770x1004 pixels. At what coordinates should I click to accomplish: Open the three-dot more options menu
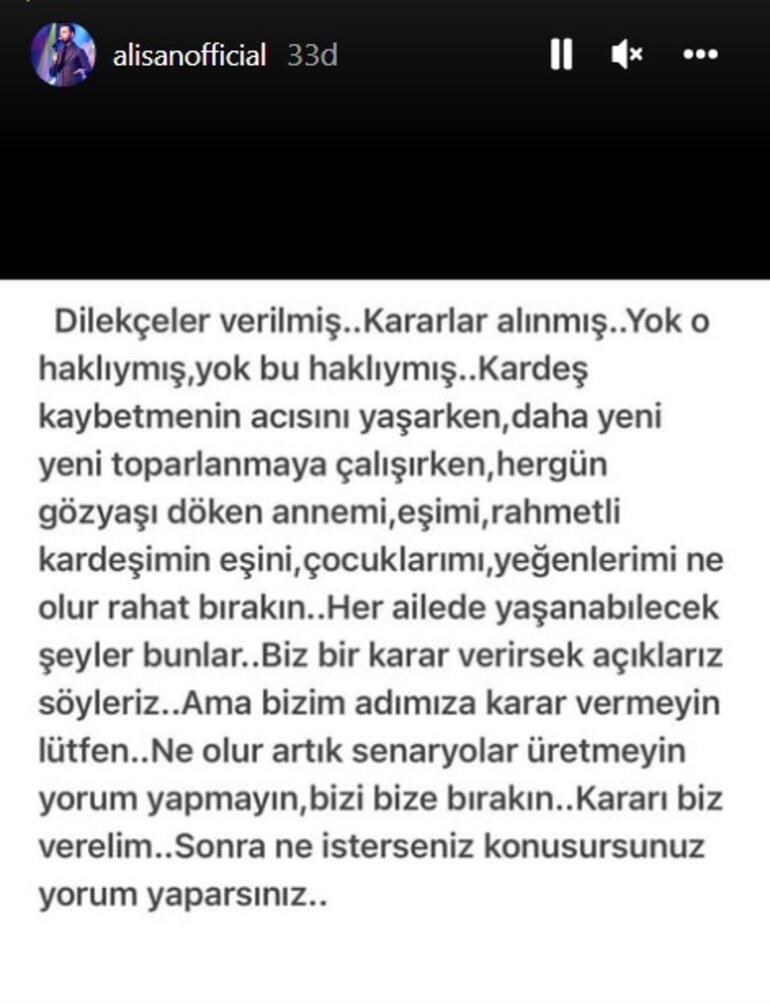click(x=700, y=55)
